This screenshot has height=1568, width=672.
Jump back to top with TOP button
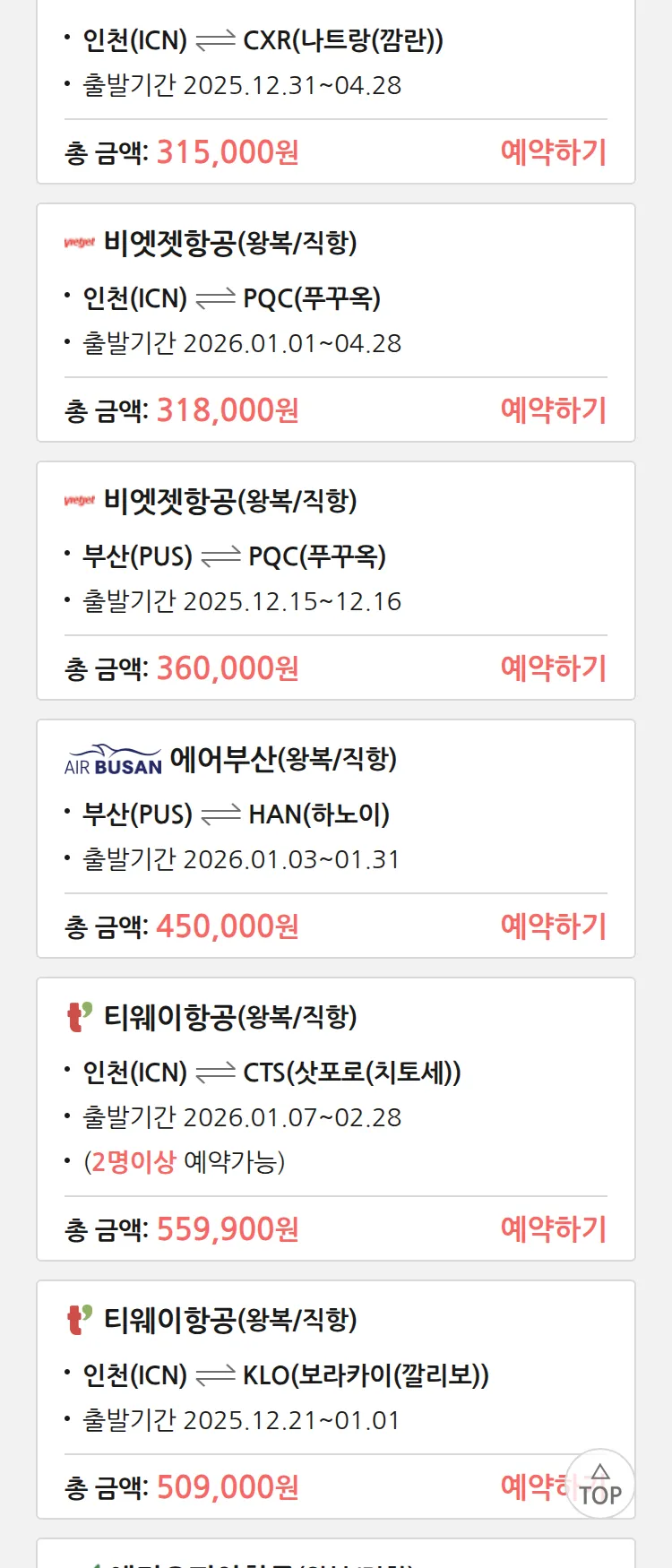tap(600, 1485)
